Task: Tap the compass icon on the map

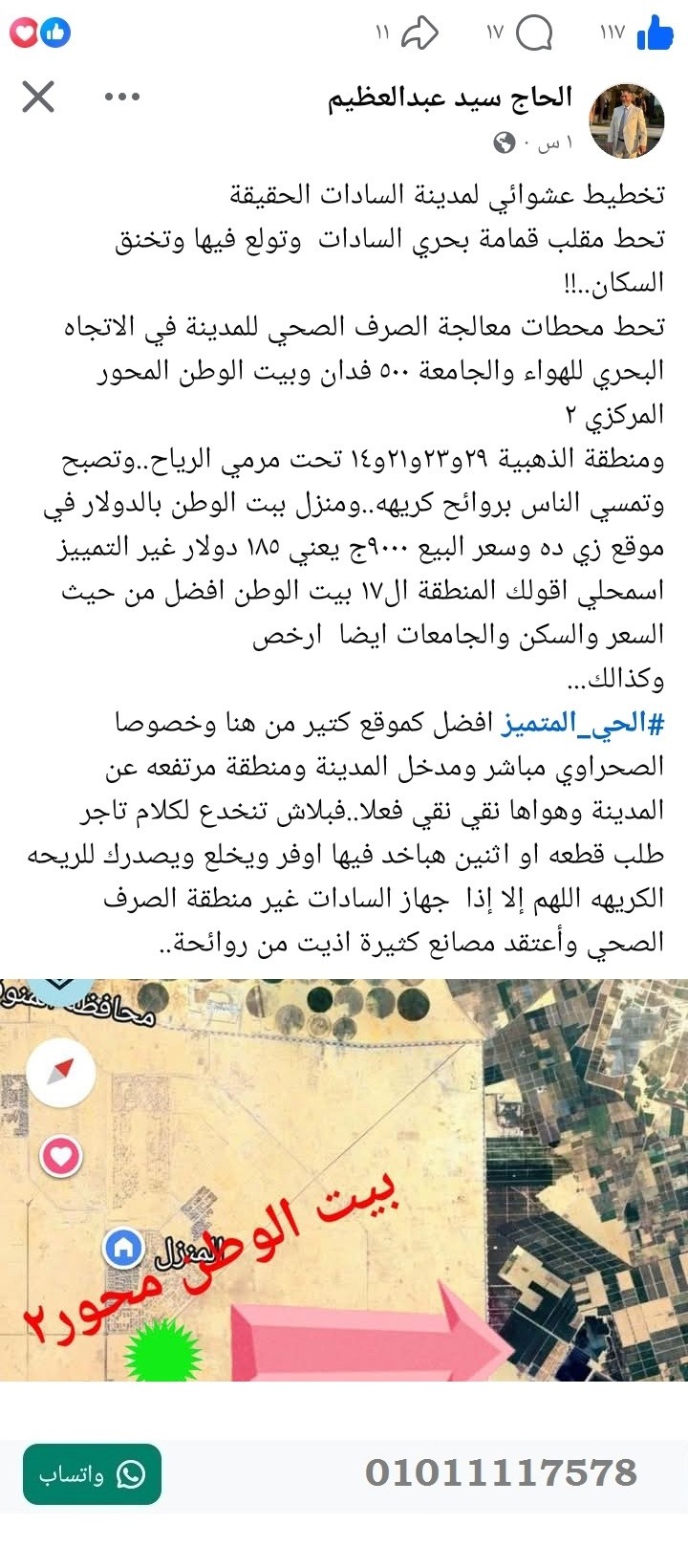Action: pyautogui.click(x=58, y=1073)
